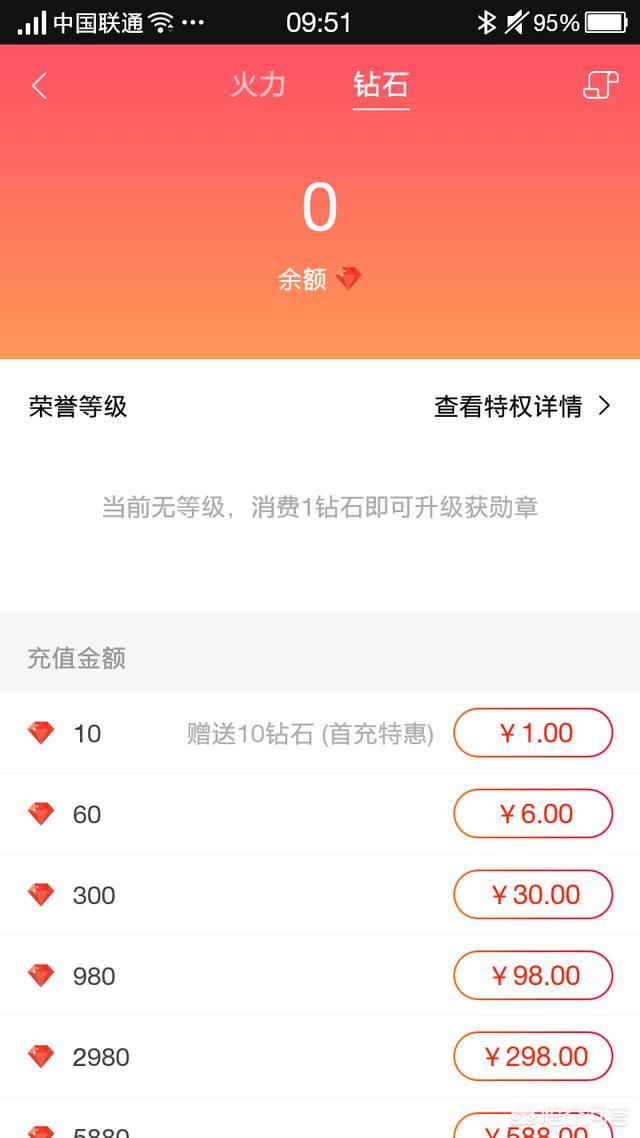640x1138 pixels.
Task: Switch to the 火力 tab
Action: (258, 86)
